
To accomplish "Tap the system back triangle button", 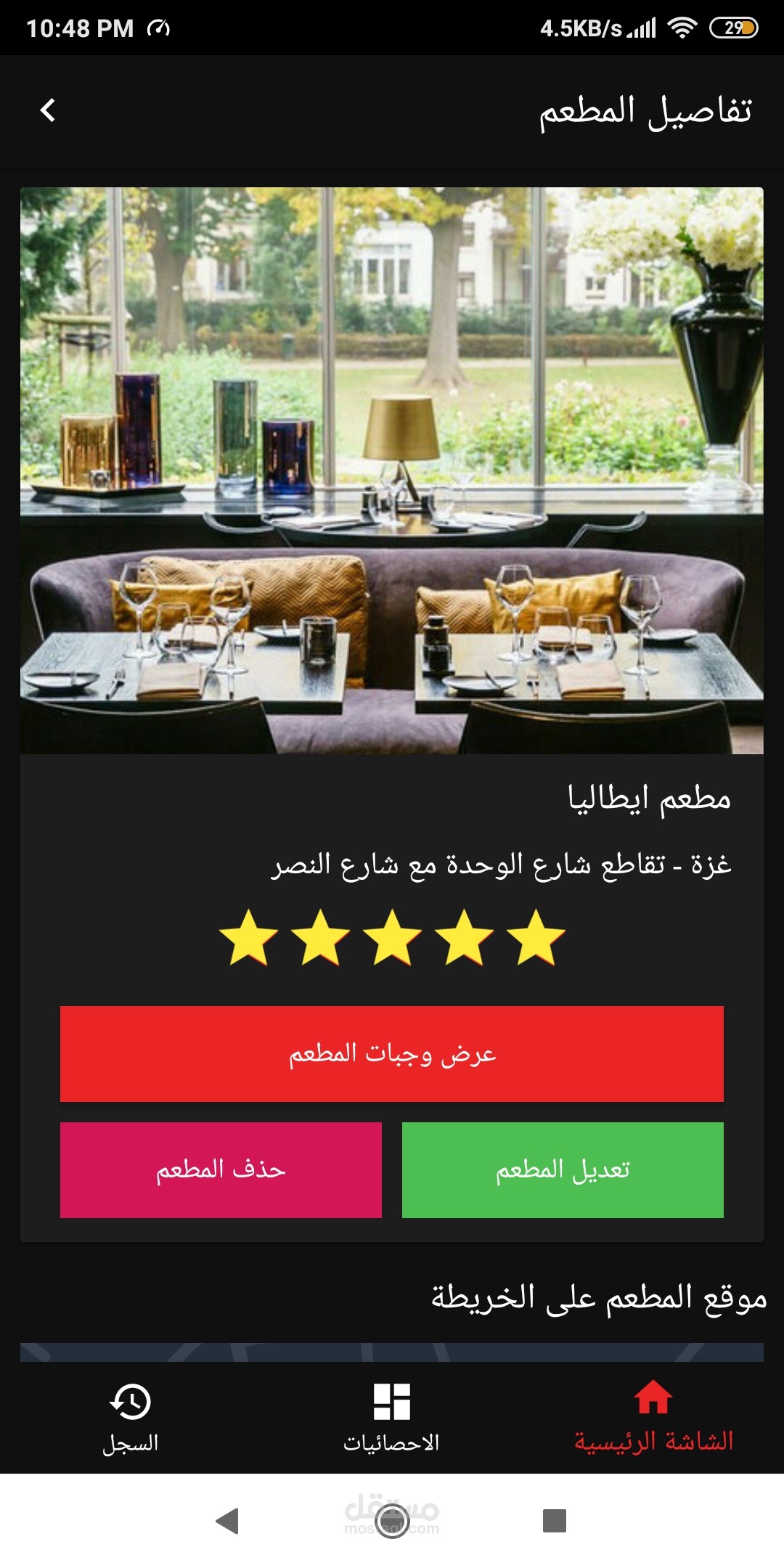I will [228, 1520].
